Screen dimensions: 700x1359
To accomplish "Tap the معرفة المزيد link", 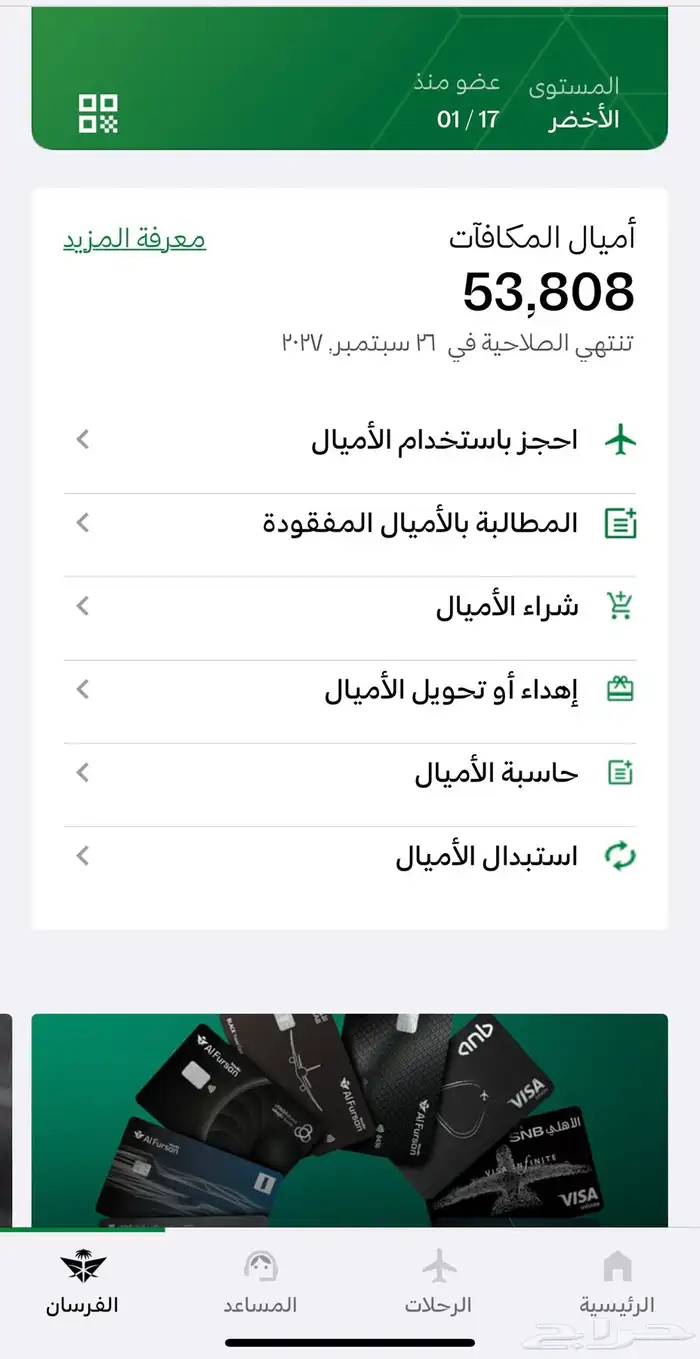I will point(135,239).
